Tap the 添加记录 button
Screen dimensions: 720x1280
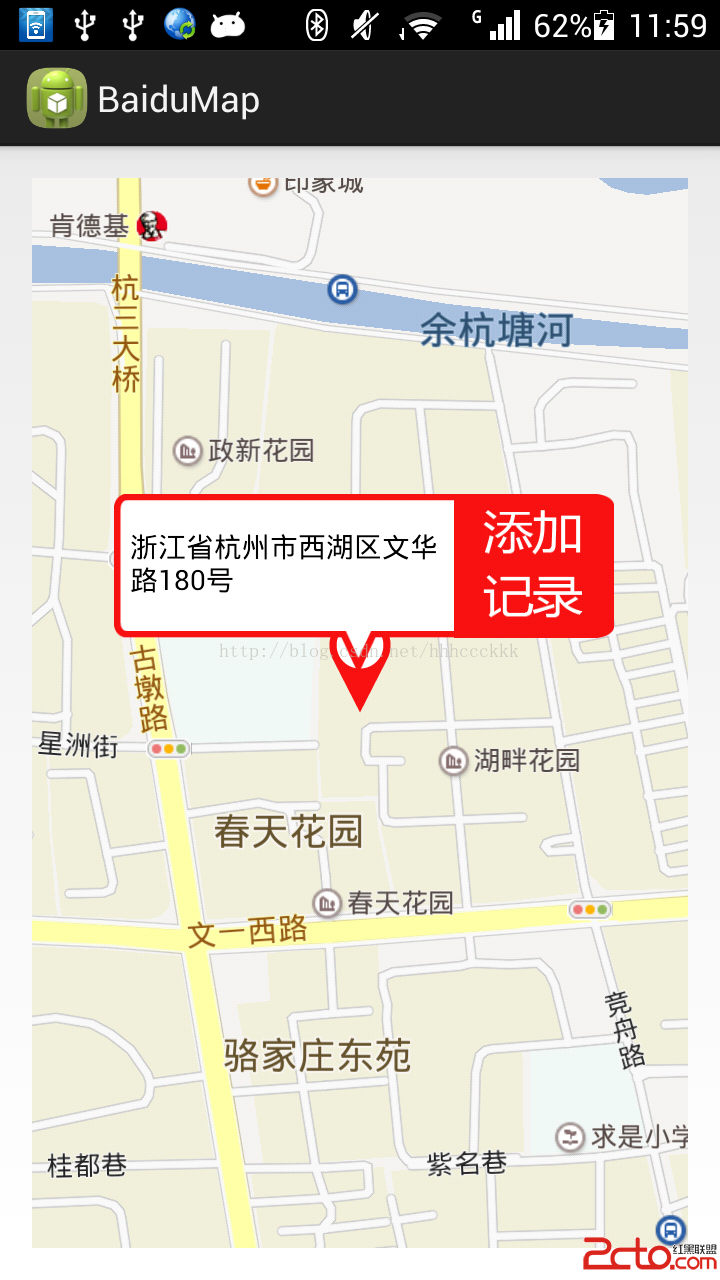tap(533, 564)
